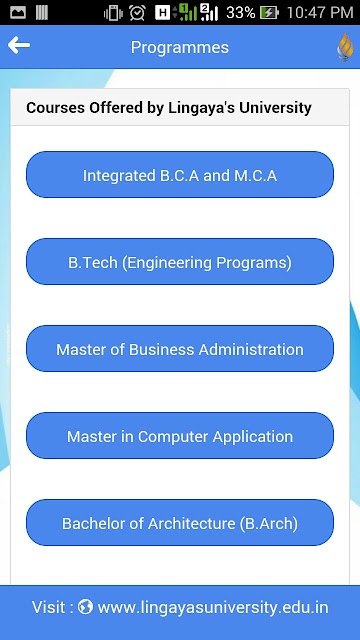The image size is (360, 640).
Task: Choose Bachelor of Architecture (B.Arch)
Action: click(x=180, y=522)
